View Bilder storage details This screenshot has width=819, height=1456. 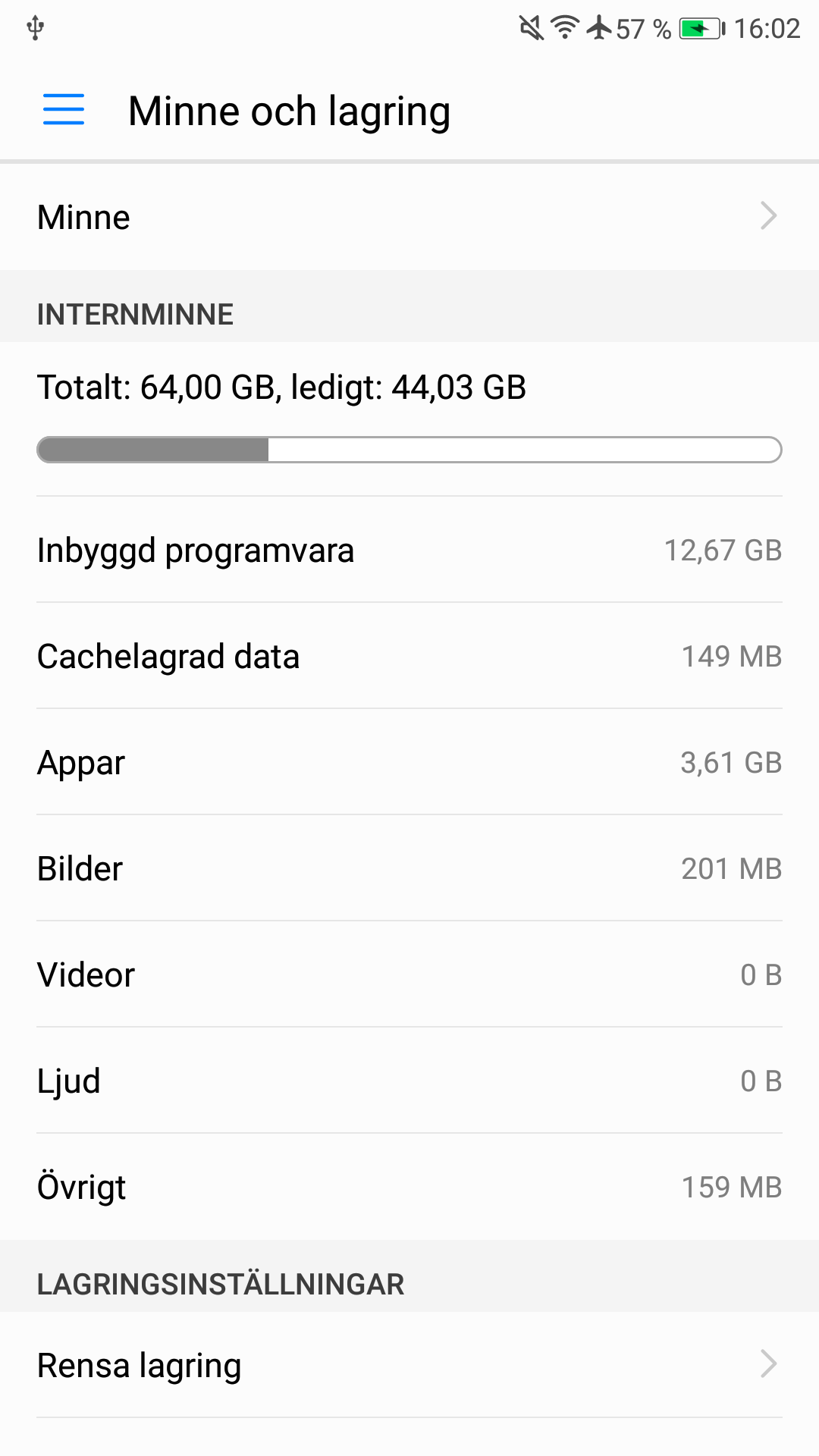[x=409, y=868]
